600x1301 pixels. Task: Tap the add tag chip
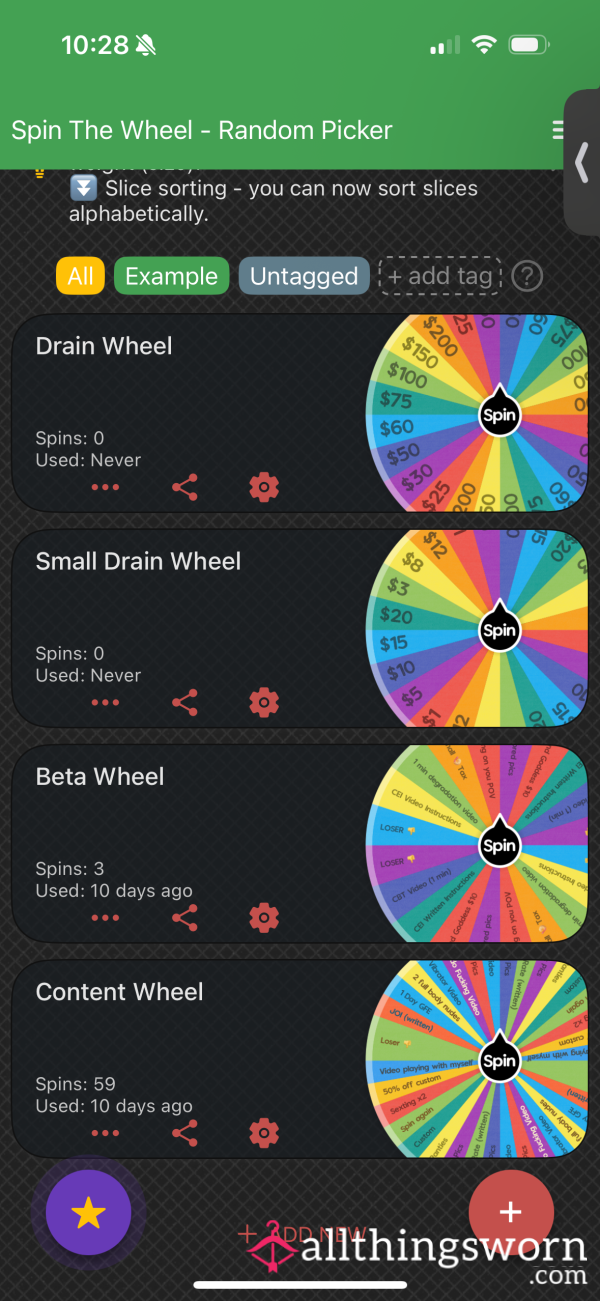tap(440, 276)
